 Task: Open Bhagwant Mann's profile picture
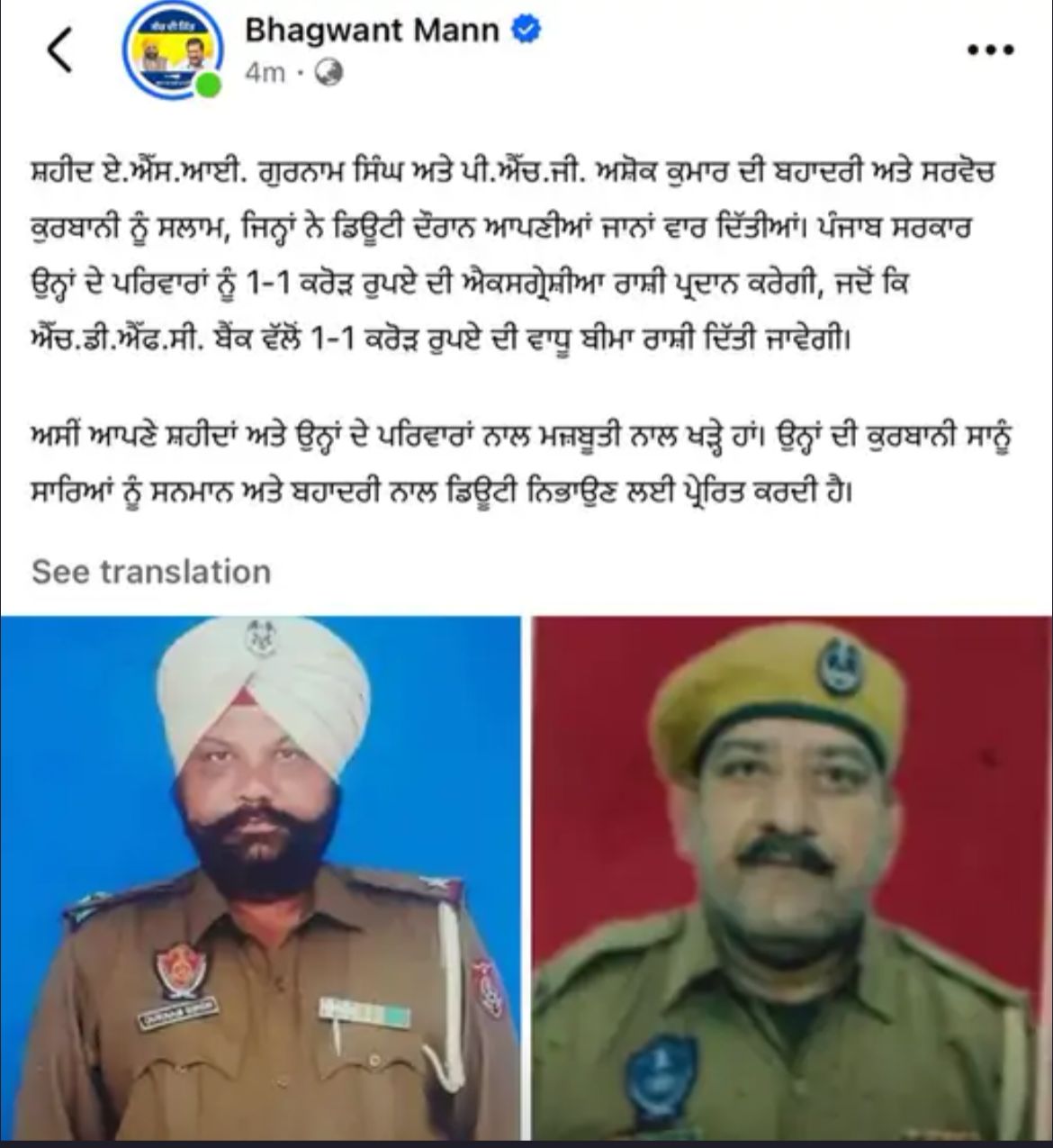[x=171, y=53]
